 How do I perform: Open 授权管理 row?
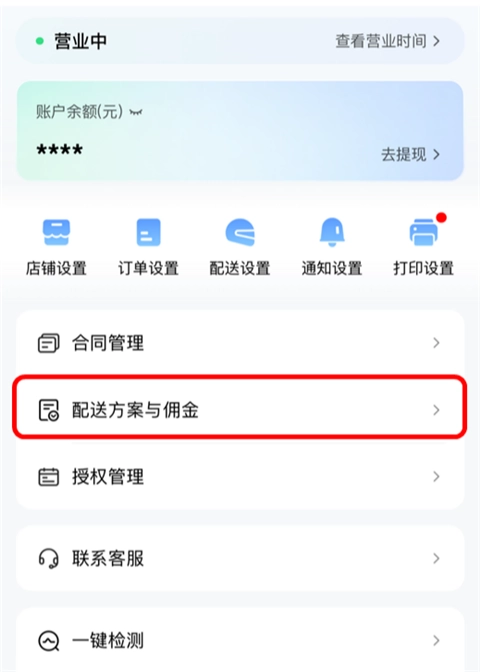tap(240, 477)
